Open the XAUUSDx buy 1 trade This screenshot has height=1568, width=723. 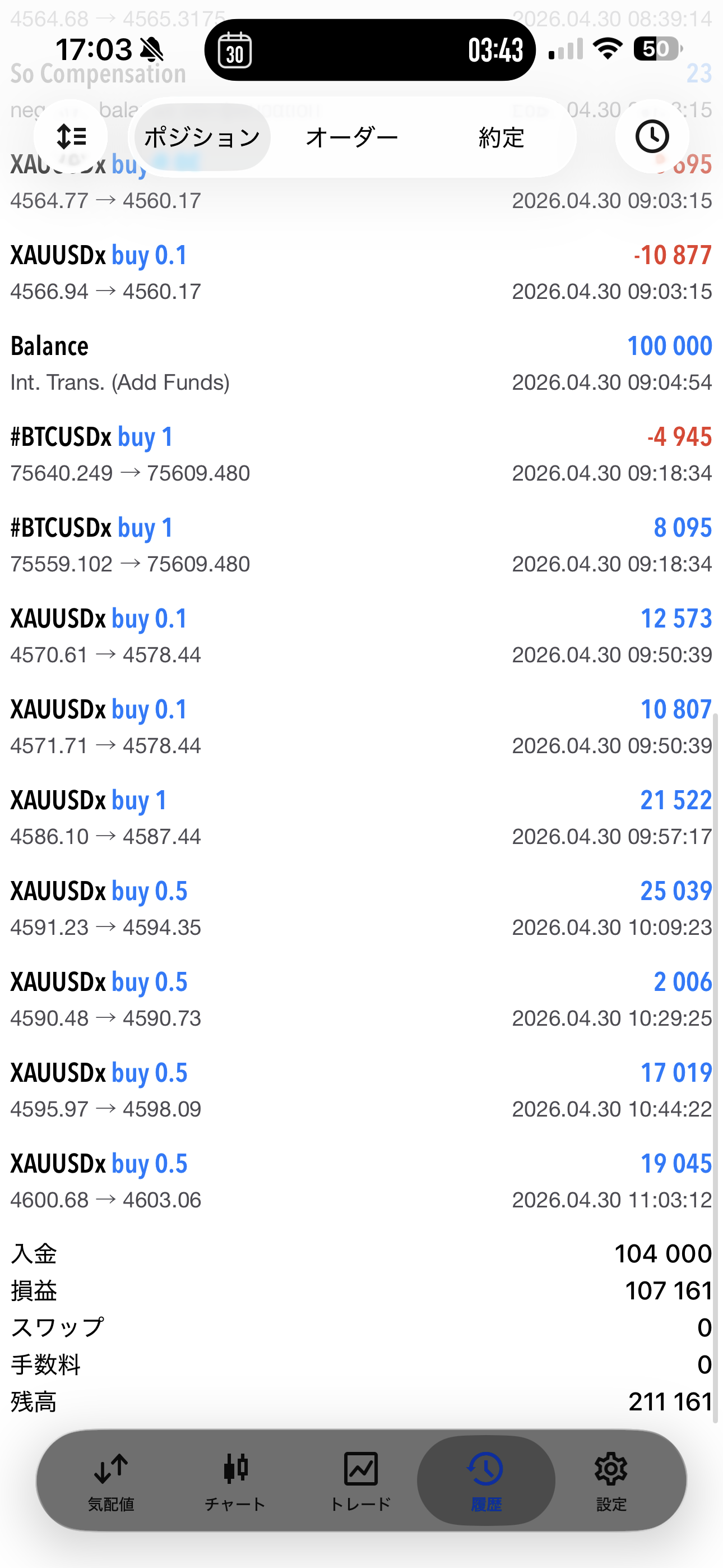361,818
